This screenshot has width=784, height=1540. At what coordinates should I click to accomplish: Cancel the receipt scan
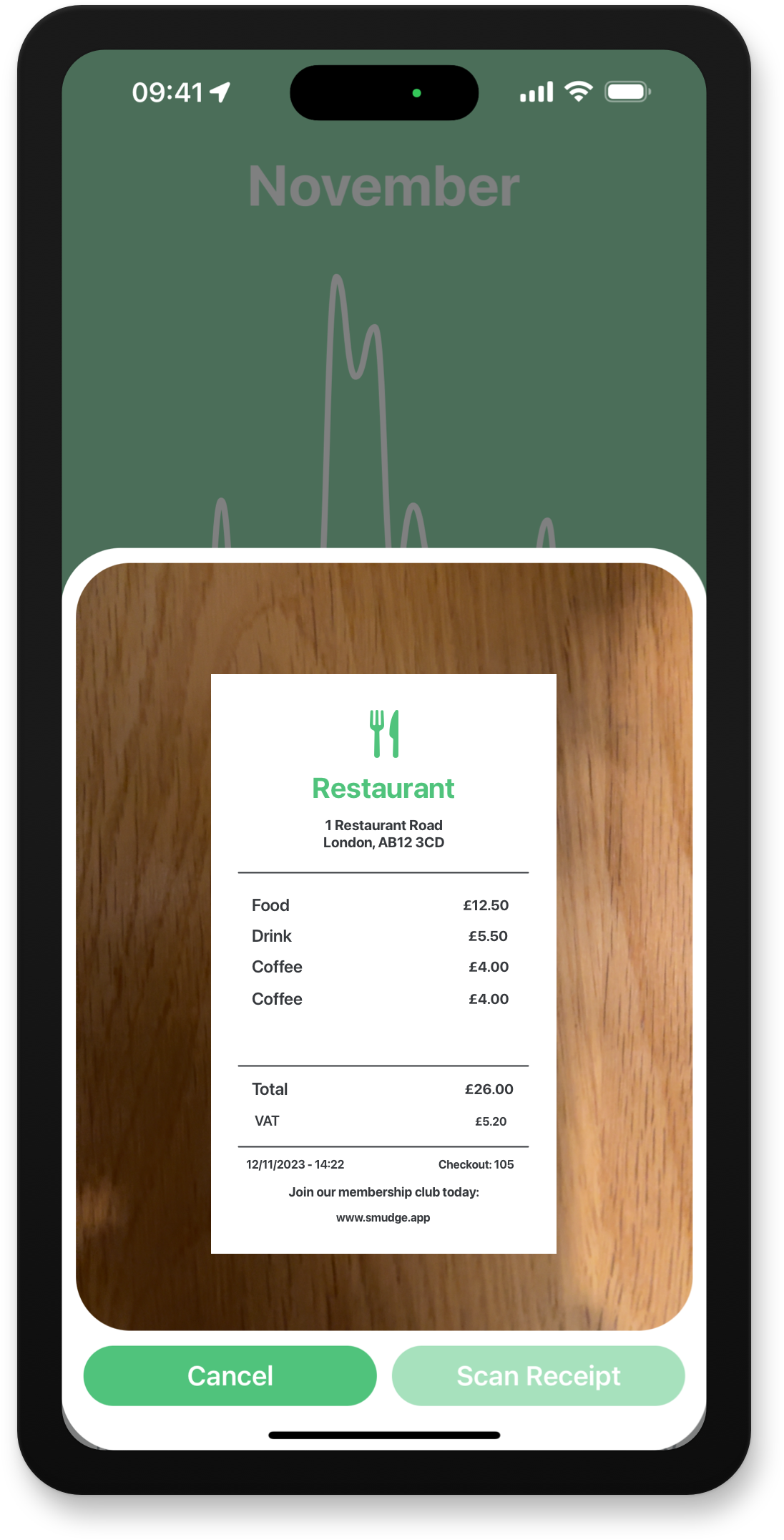(x=230, y=1375)
